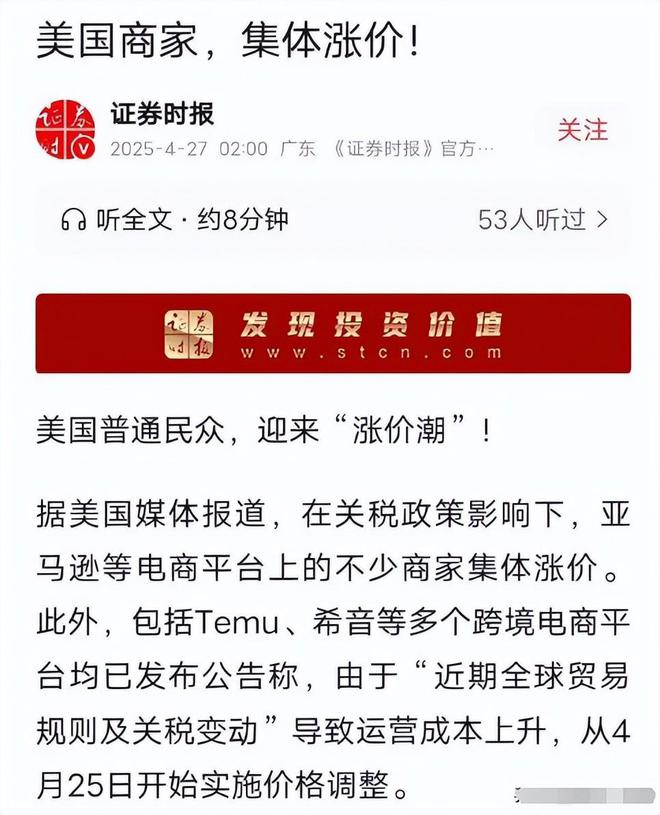Viewport: 660px width, 815px height.
Task: Open the 发现投资价值 stcn.com banner
Action: (x=333, y=334)
